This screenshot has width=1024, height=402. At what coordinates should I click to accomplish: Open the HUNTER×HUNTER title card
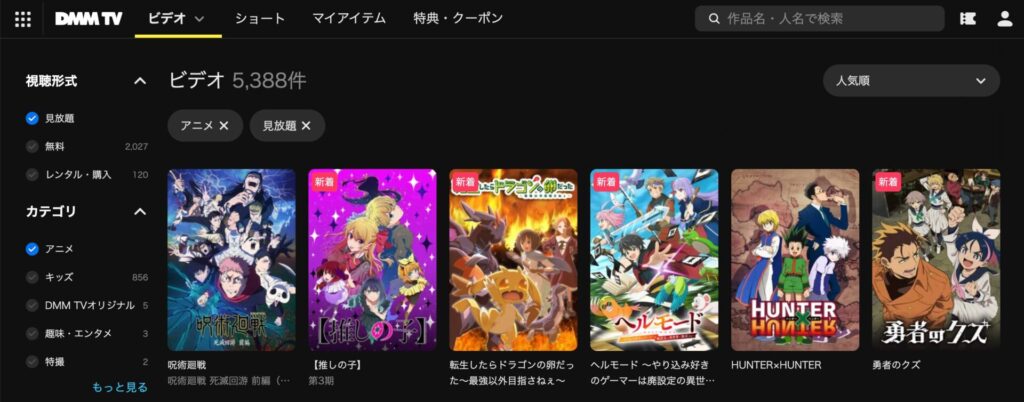click(794, 259)
